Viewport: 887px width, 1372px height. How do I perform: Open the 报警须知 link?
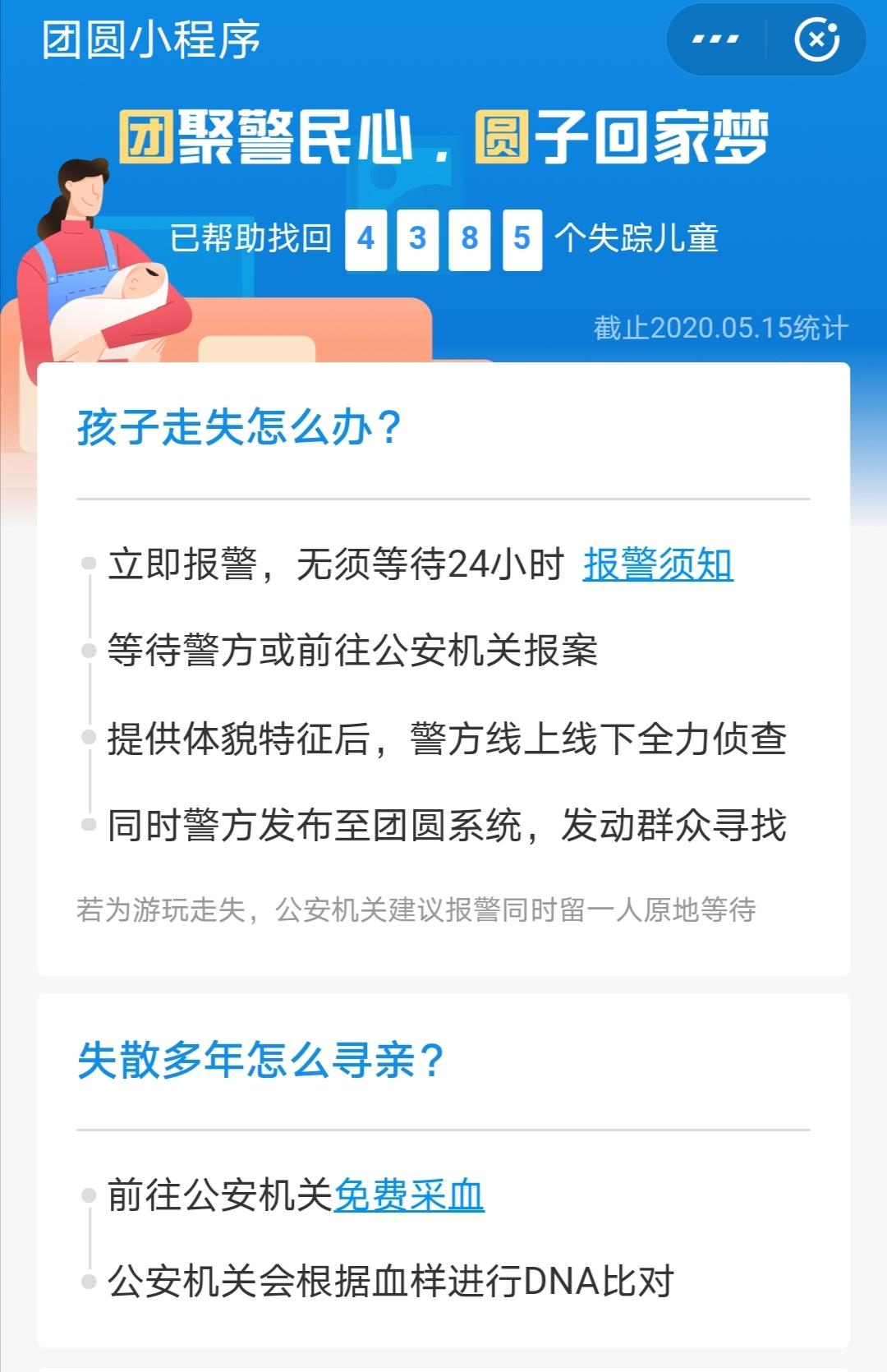pos(658,564)
